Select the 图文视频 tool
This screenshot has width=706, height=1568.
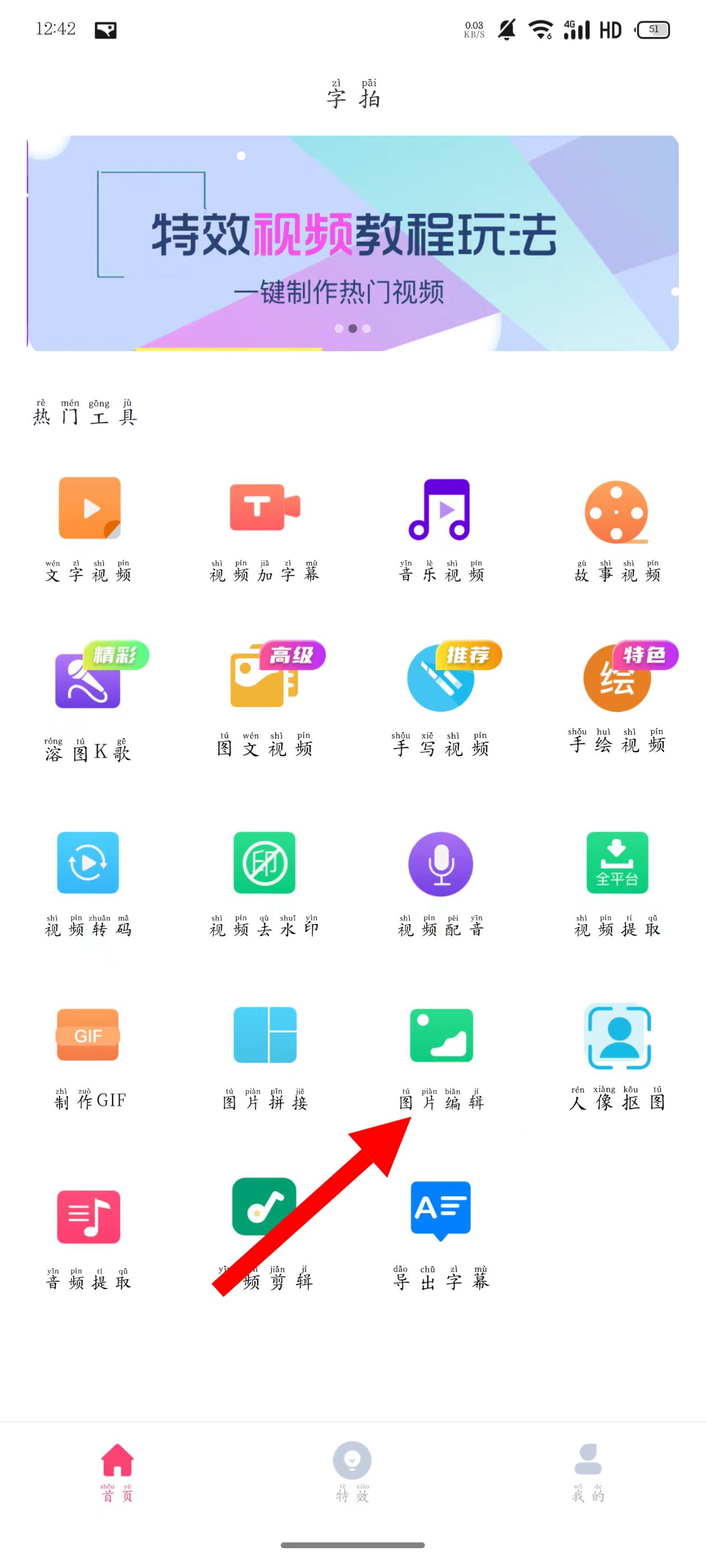click(x=264, y=680)
